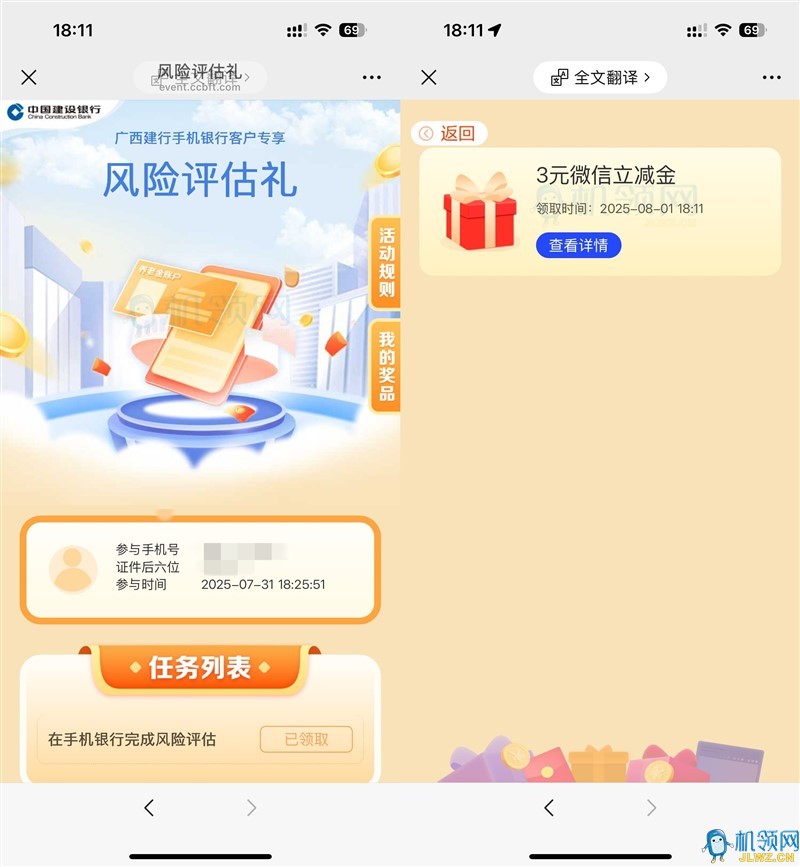Tap 返回 to go back

[x=449, y=133]
